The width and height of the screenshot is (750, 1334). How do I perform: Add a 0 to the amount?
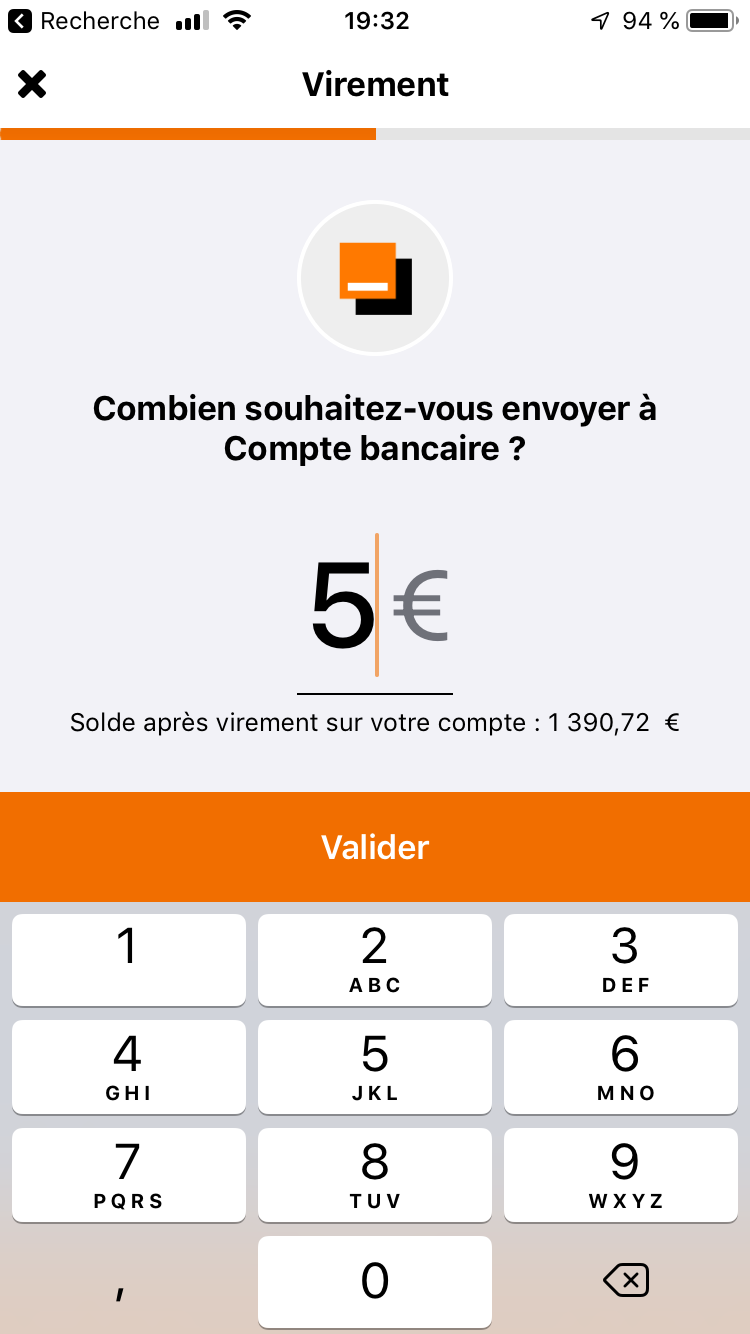click(x=375, y=1281)
